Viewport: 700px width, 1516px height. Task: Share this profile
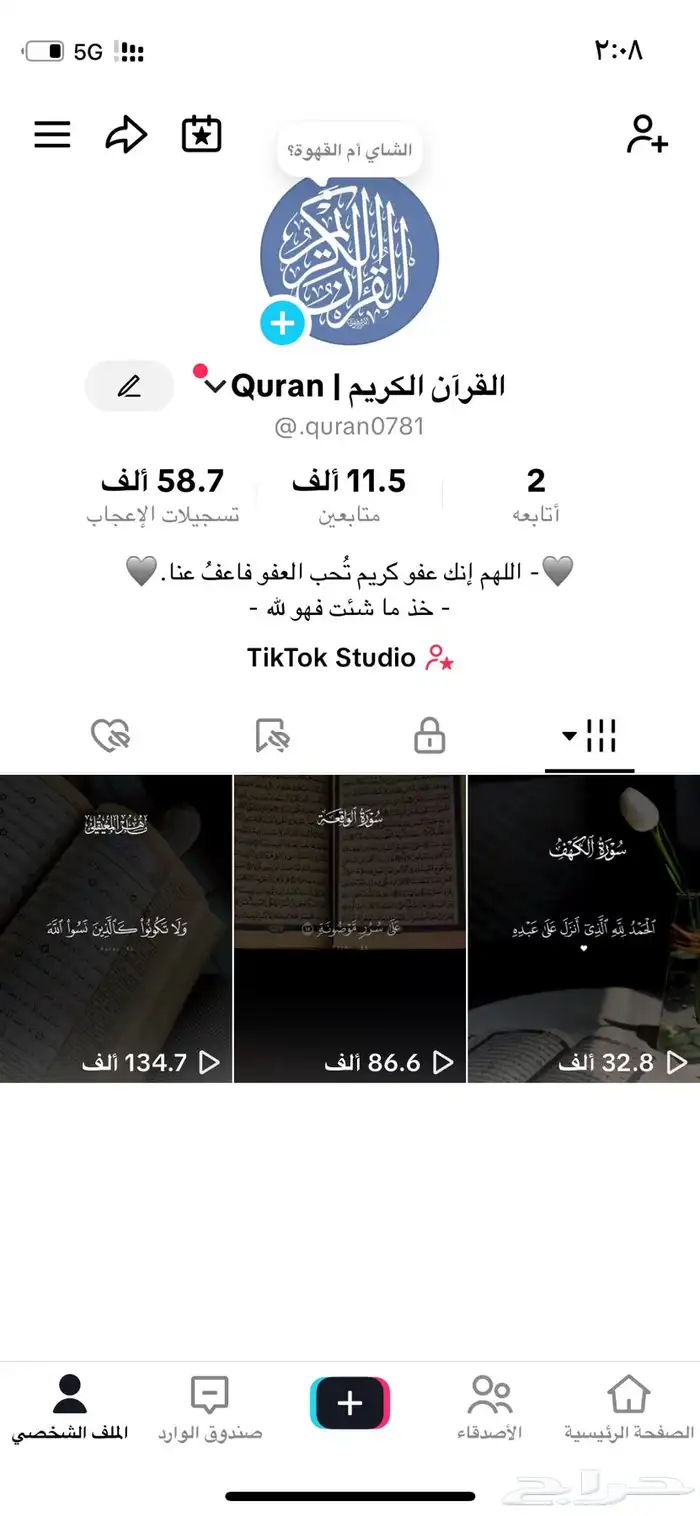[x=126, y=134]
